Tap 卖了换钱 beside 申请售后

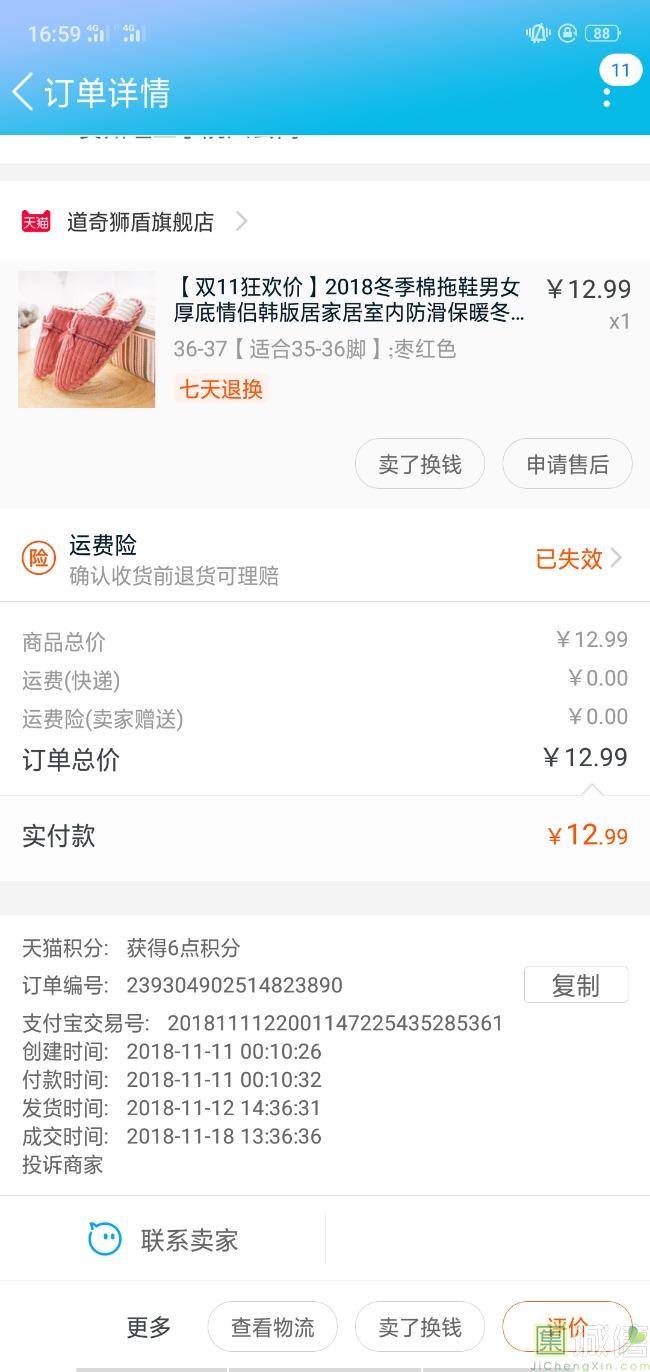pos(420,464)
